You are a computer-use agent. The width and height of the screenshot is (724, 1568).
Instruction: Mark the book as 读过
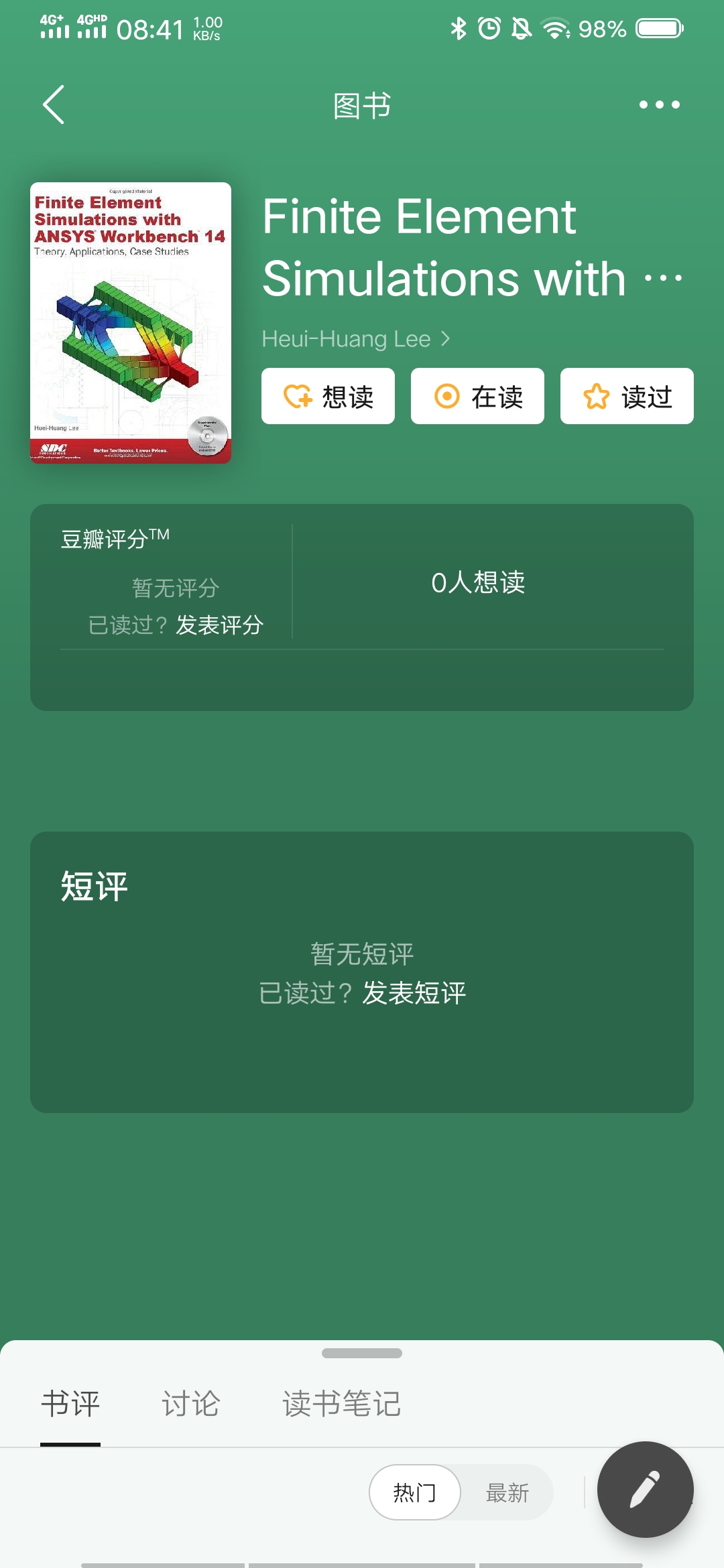[627, 396]
